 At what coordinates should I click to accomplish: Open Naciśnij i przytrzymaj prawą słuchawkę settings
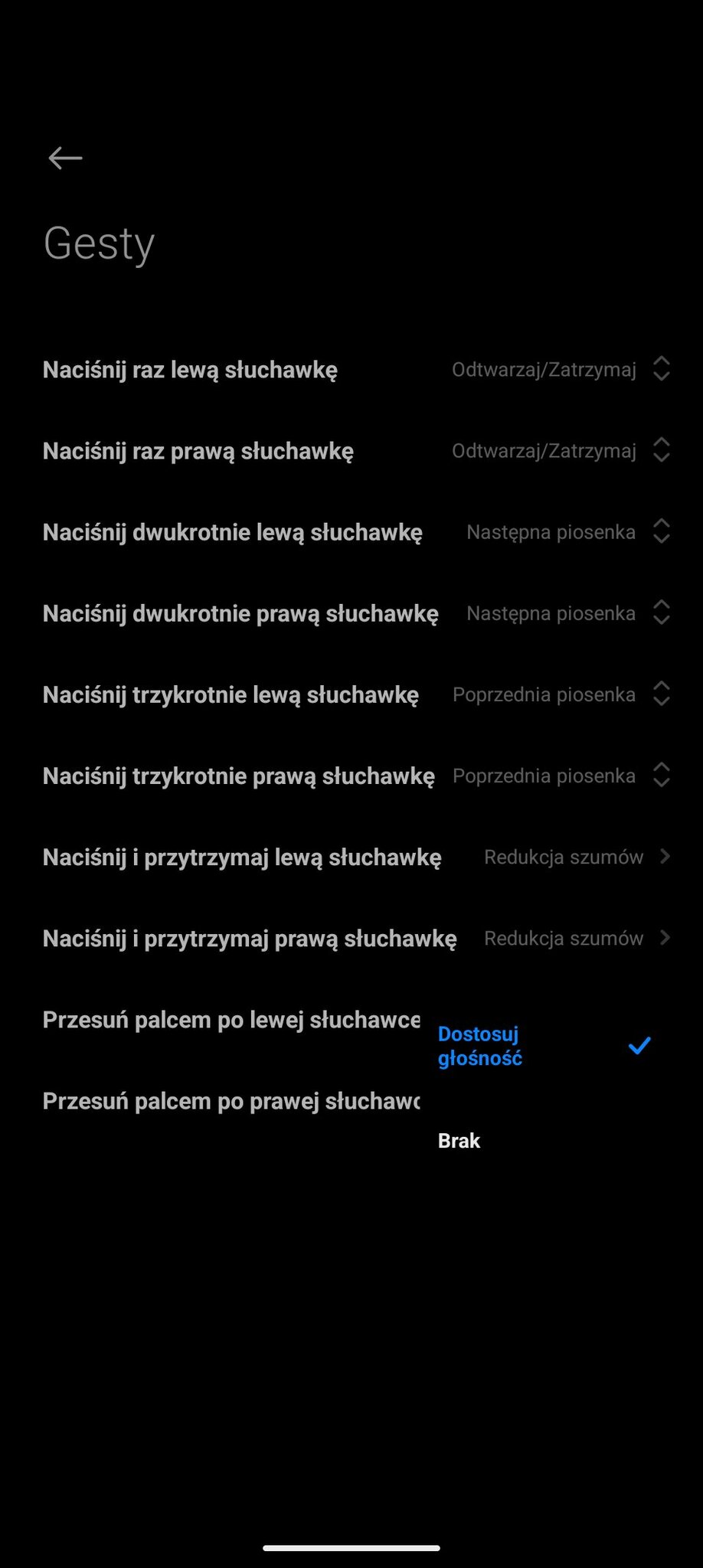coord(351,938)
